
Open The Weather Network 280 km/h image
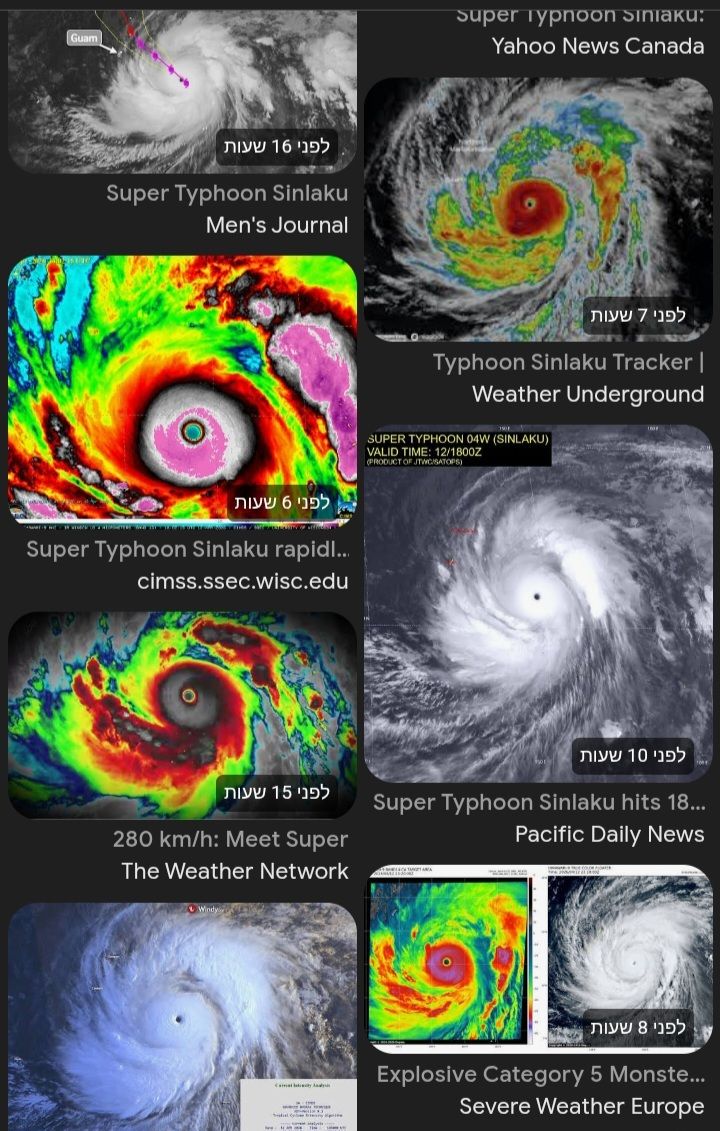[182, 715]
